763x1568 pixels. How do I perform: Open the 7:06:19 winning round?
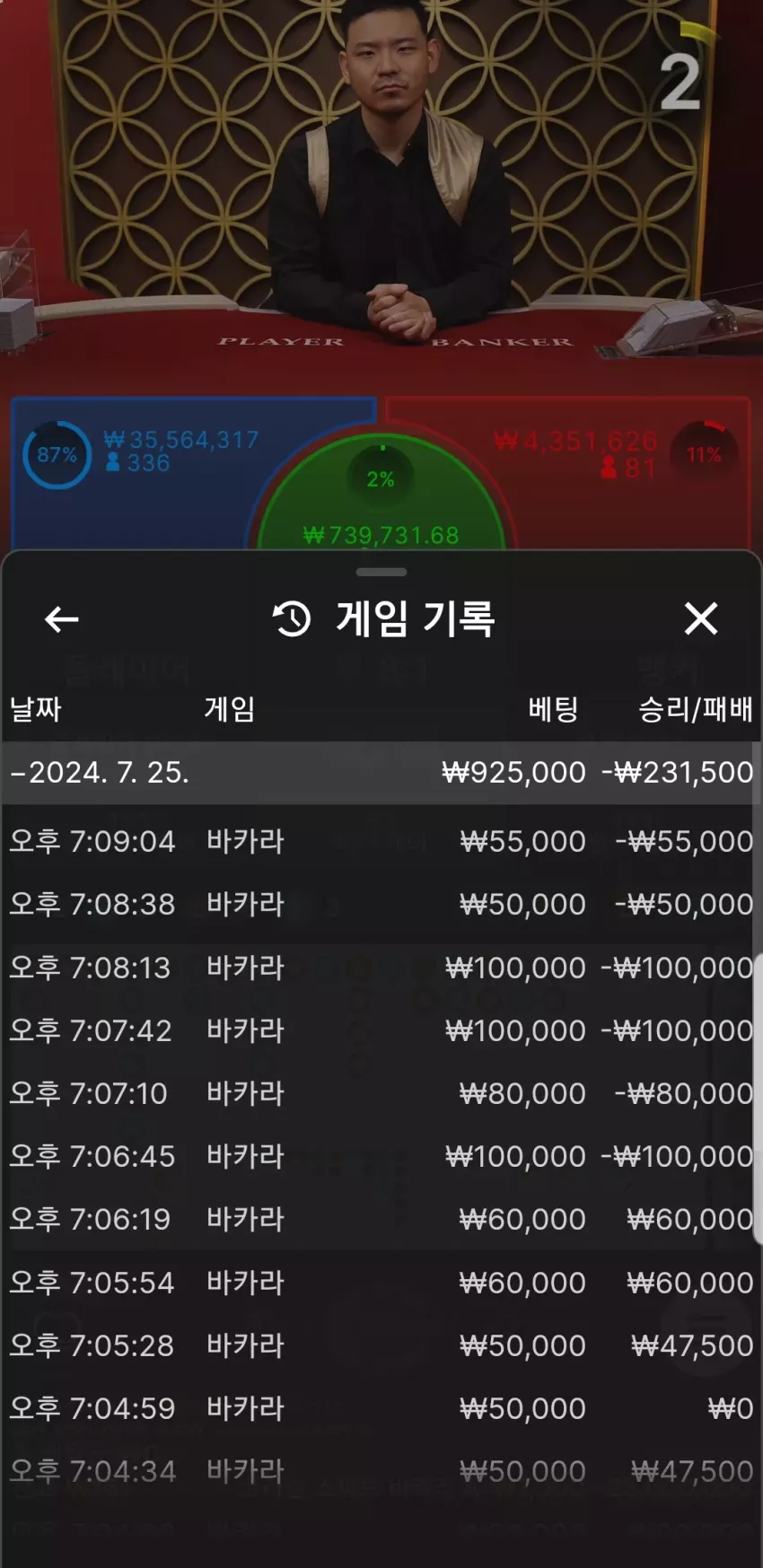tap(381, 1219)
